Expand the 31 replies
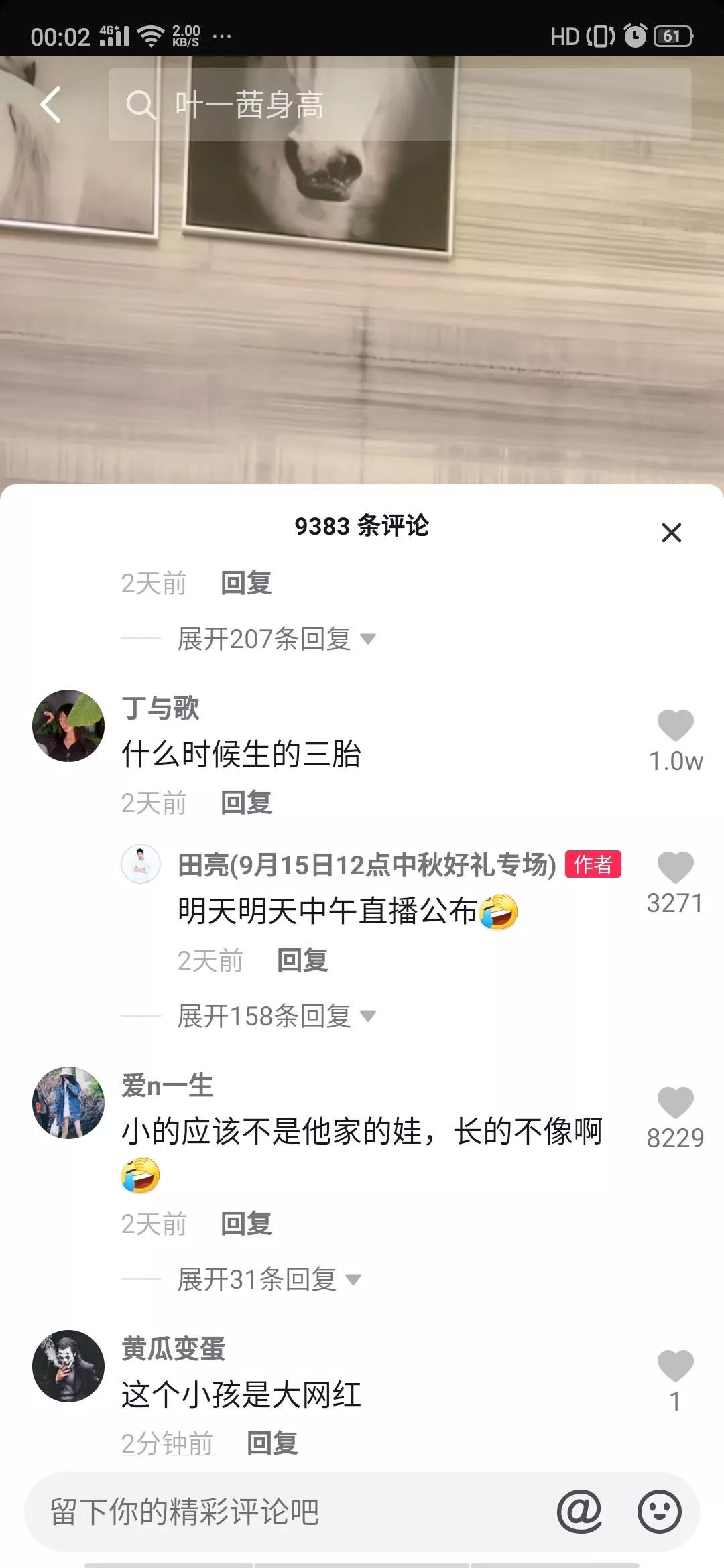This screenshot has width=724, height=1568. click(268, 1280)
